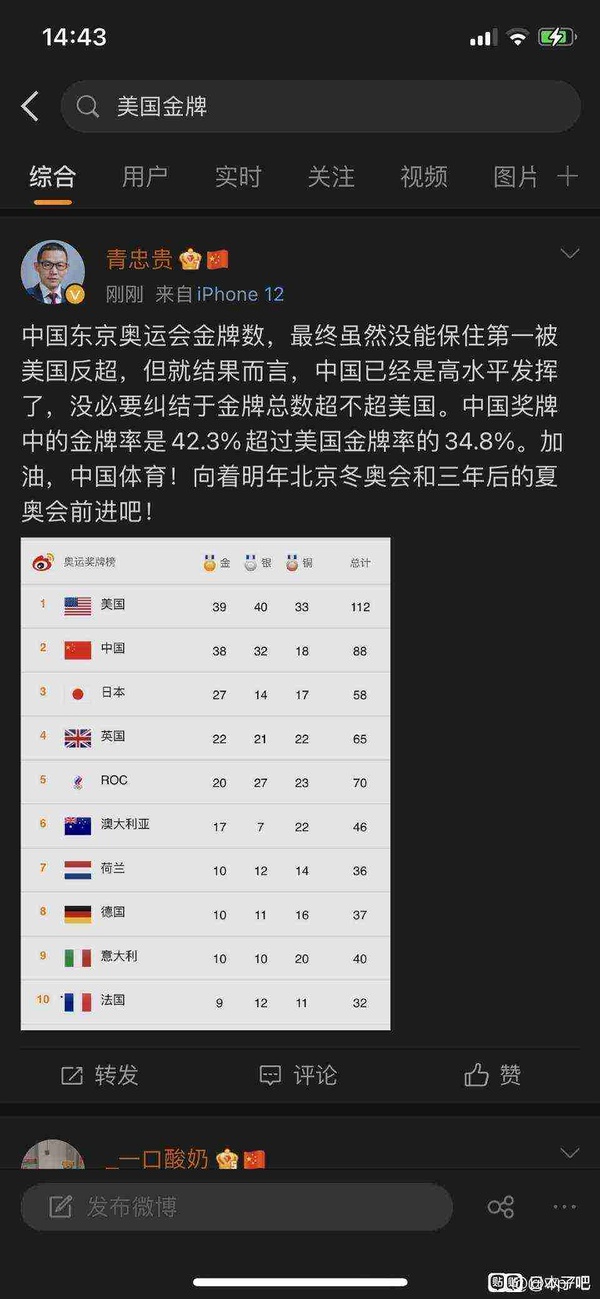
Task: Like 青忠贵's post via 赞
Action: click(x=493, y=1075)
